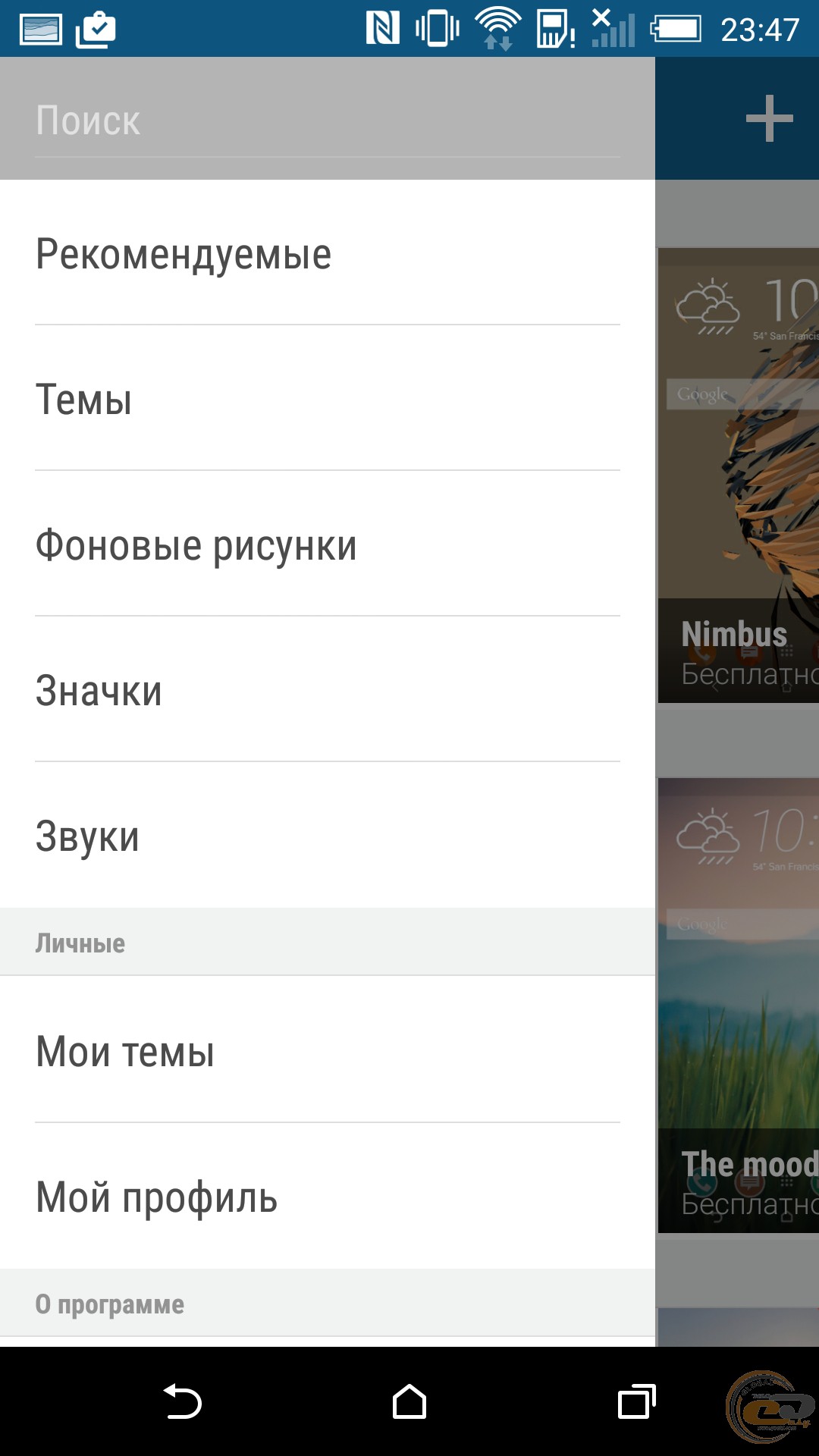Open the Nimbus theme card

click(x=739, y=475)
